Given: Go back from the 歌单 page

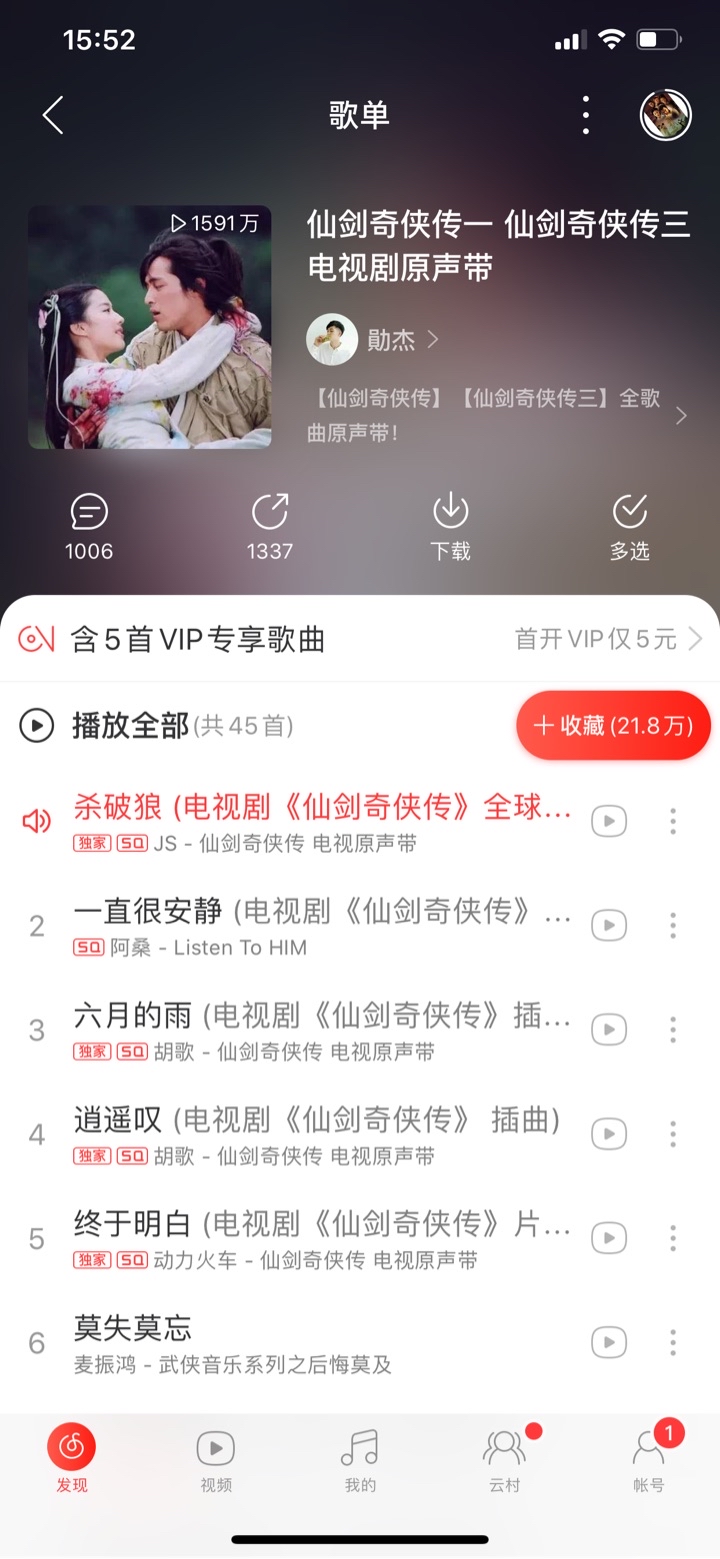Looking at the screenshot, I should [x=53, y=116].
